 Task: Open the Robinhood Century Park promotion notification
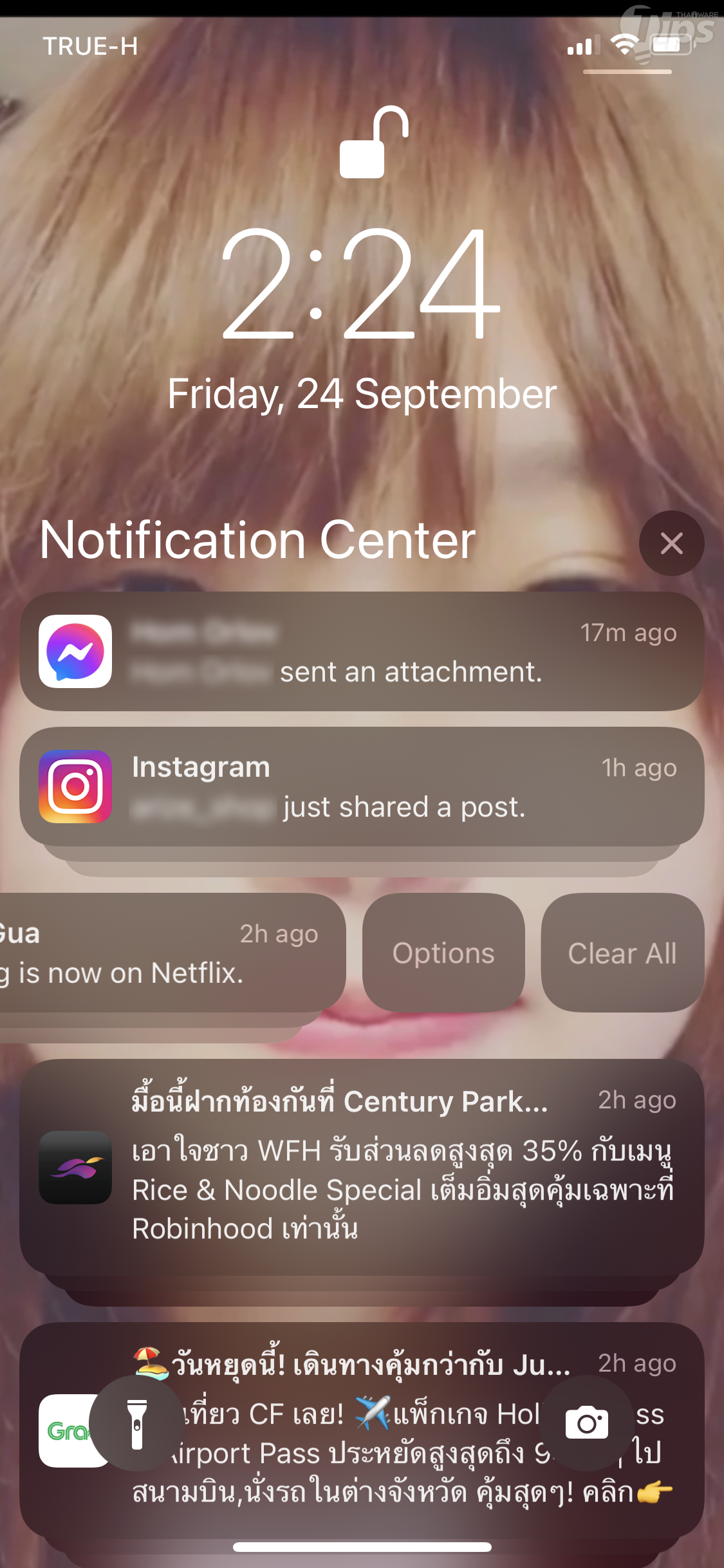(x=360, y=1165)
